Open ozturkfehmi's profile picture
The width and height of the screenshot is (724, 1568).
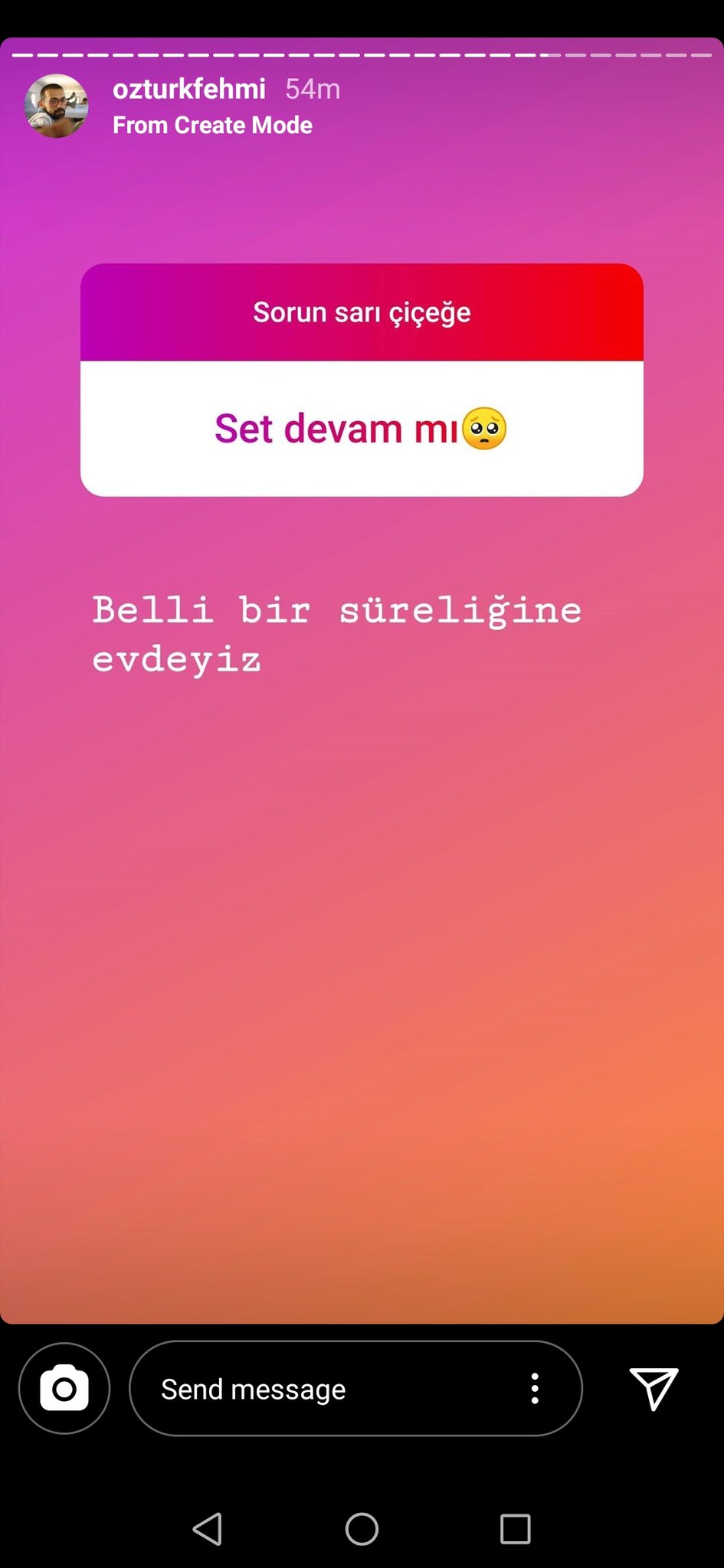point(56,106)
